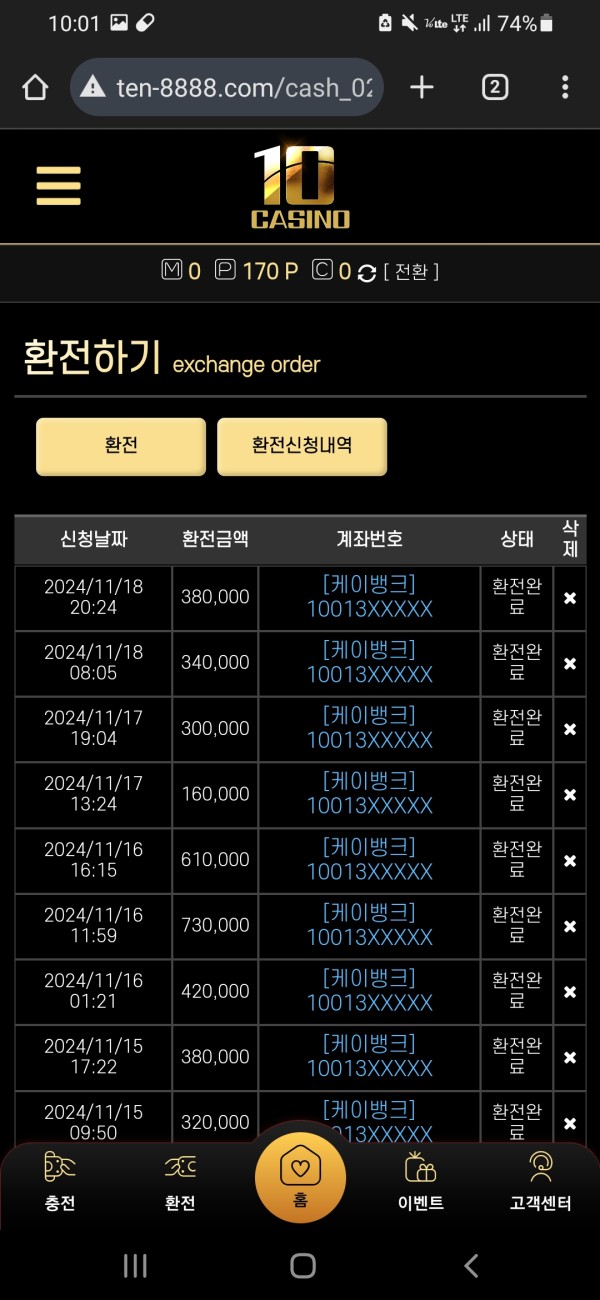Go to the 충전 deposit tab

coord(60,1182)
